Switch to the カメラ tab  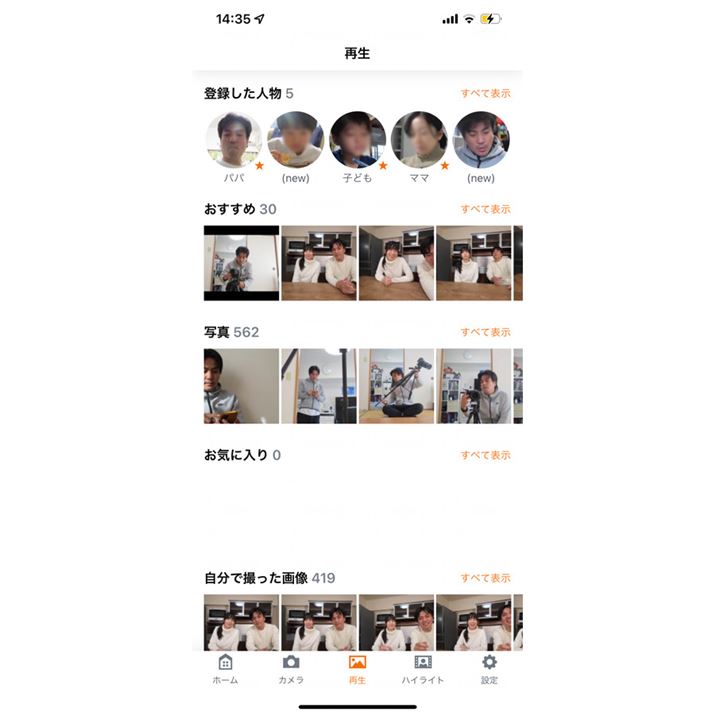[x=291, y=669]
